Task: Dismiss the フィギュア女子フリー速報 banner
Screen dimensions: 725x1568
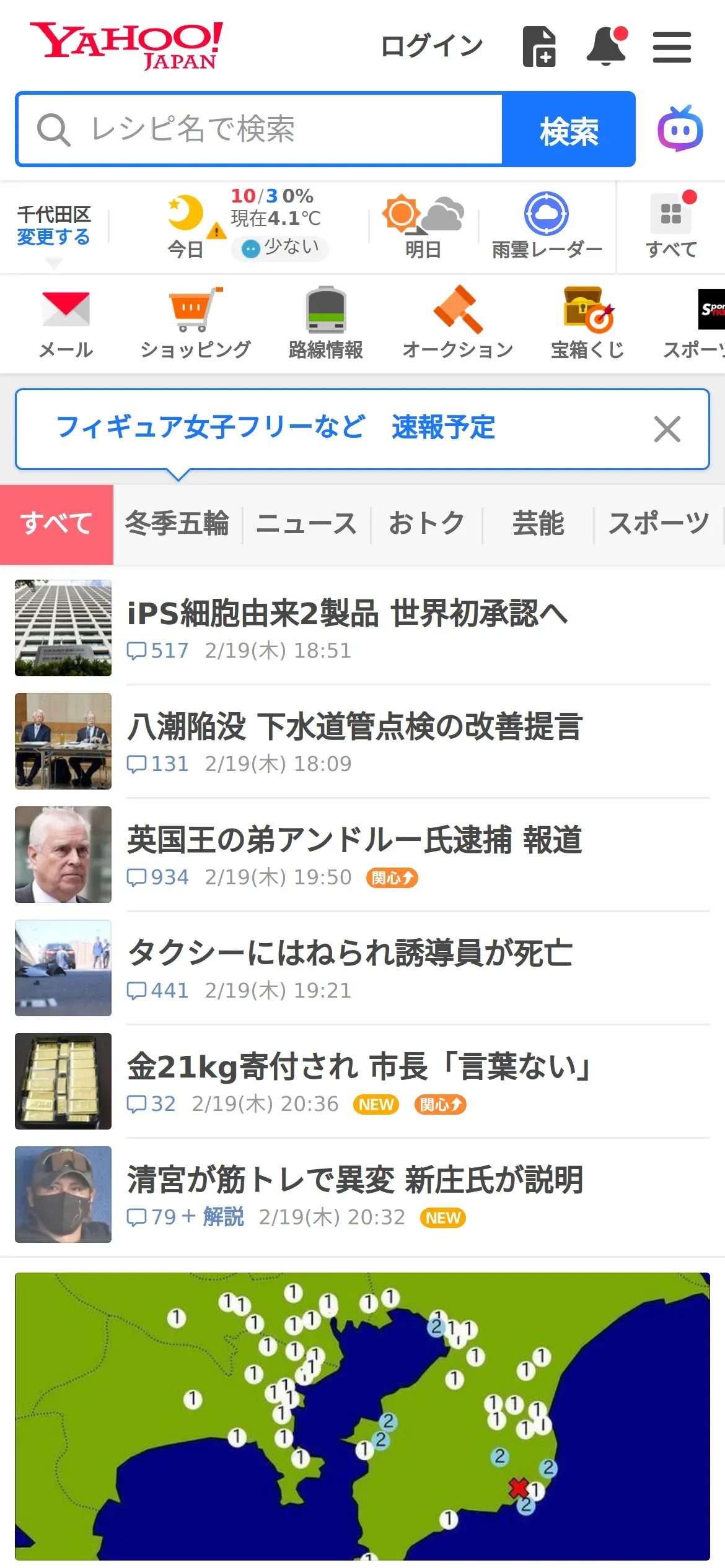Action: point(667,429)
